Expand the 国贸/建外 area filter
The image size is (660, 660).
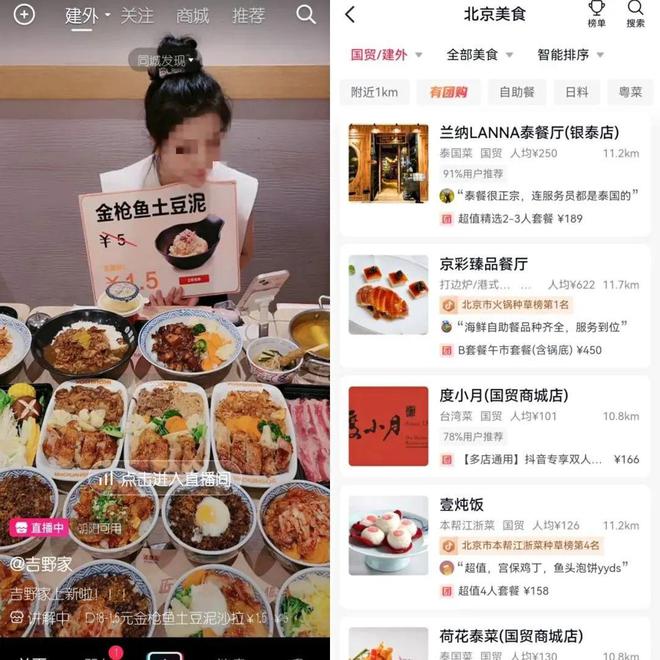(386, 55)
